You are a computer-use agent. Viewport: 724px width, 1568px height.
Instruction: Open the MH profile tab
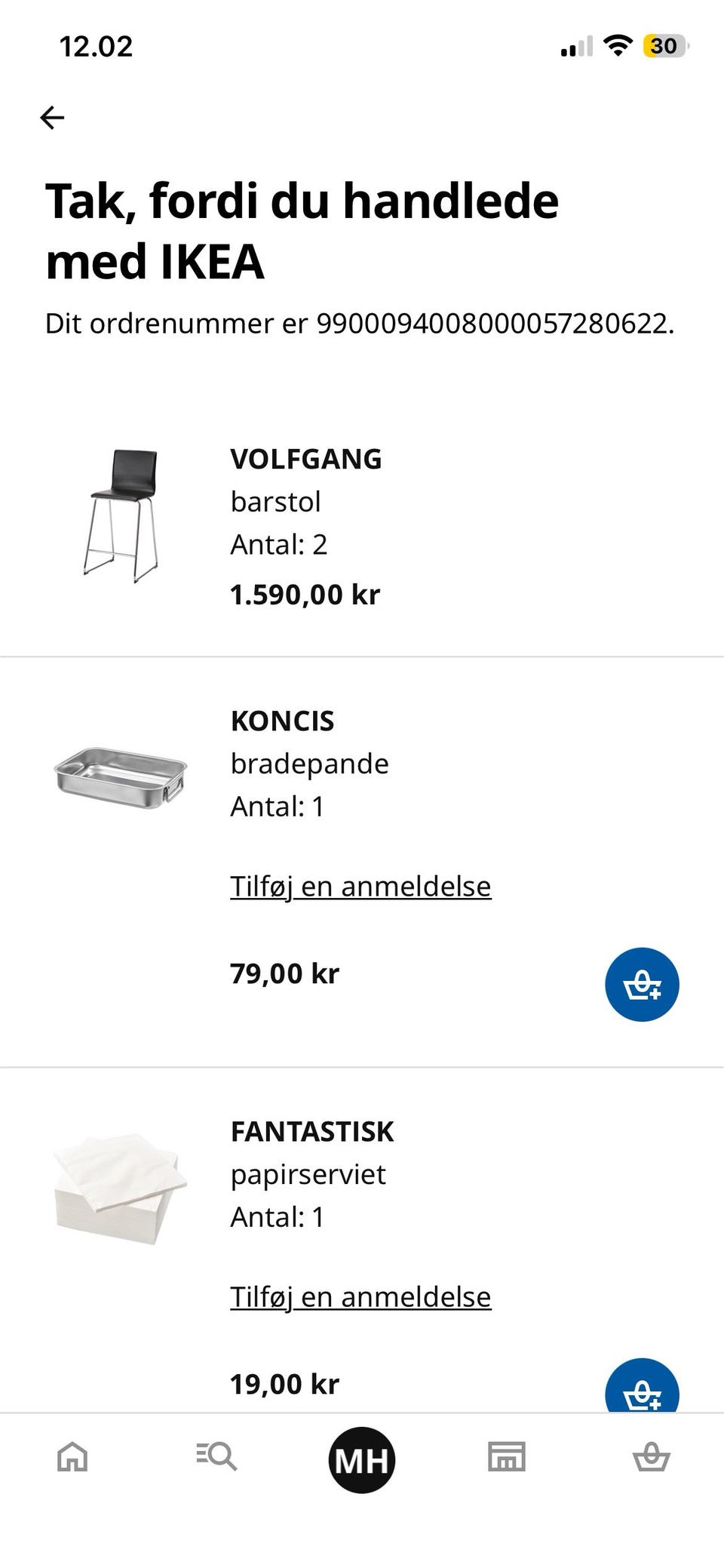pos(362,1460)
